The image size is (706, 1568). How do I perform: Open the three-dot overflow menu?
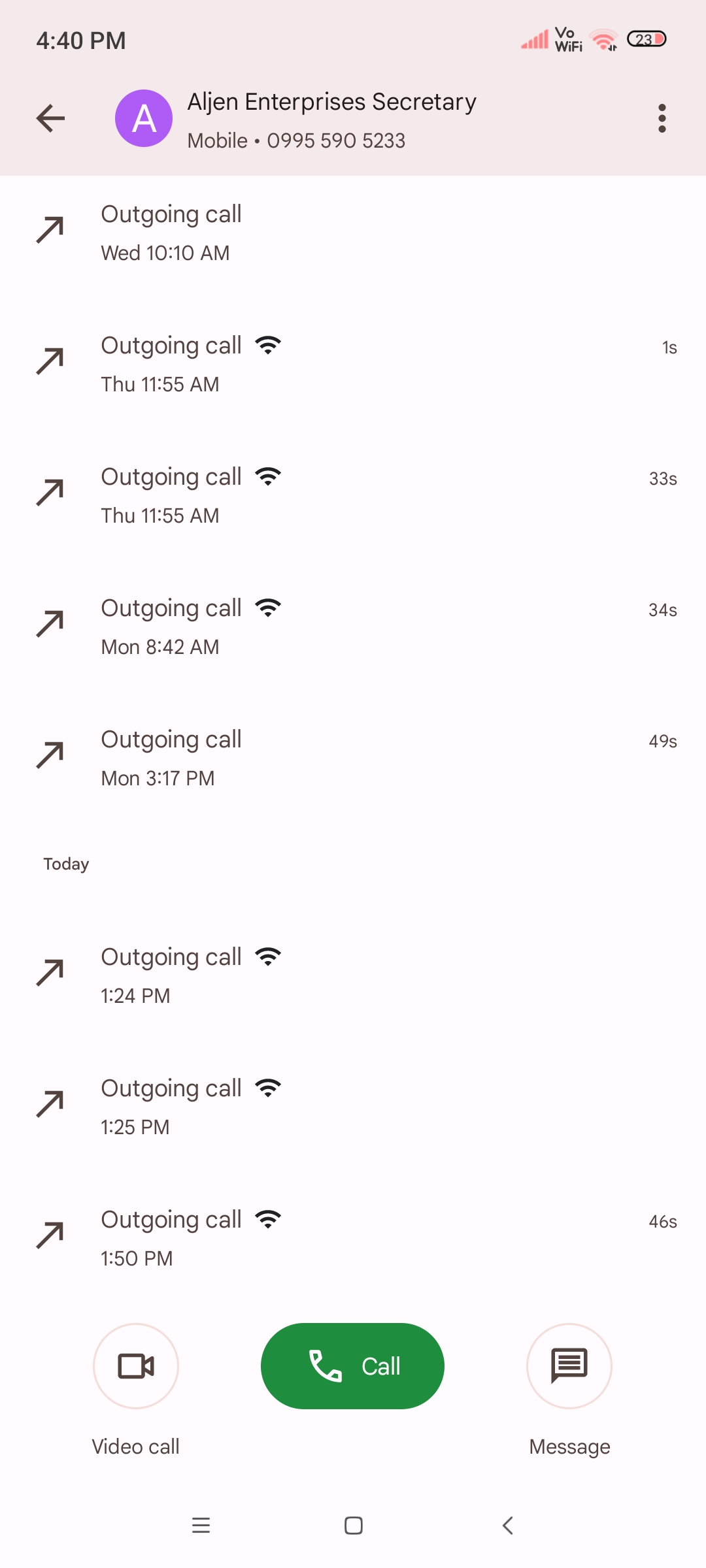pyautogui.click(x=662, y=118)
